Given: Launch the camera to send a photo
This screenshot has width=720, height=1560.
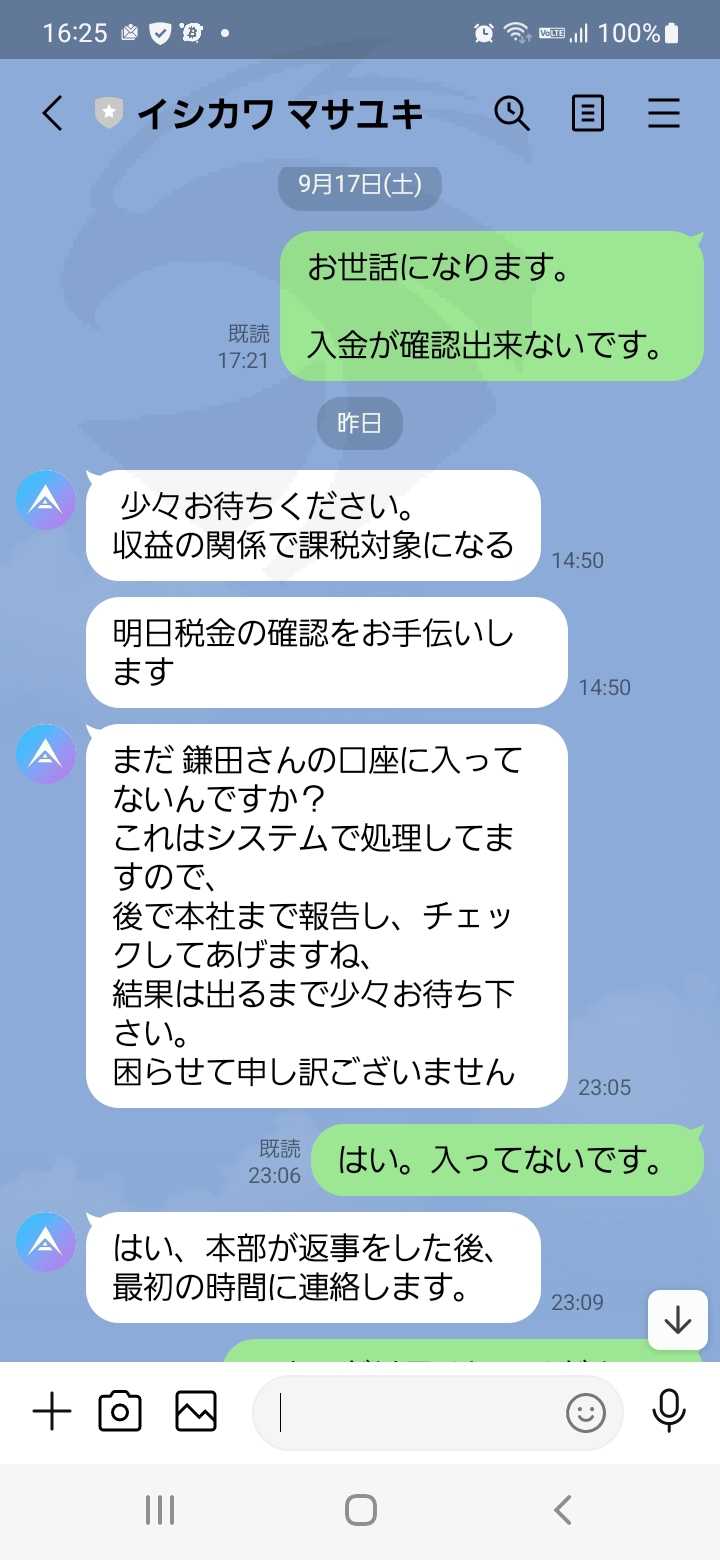Looking at the screenshot, I should (120, 1412).
